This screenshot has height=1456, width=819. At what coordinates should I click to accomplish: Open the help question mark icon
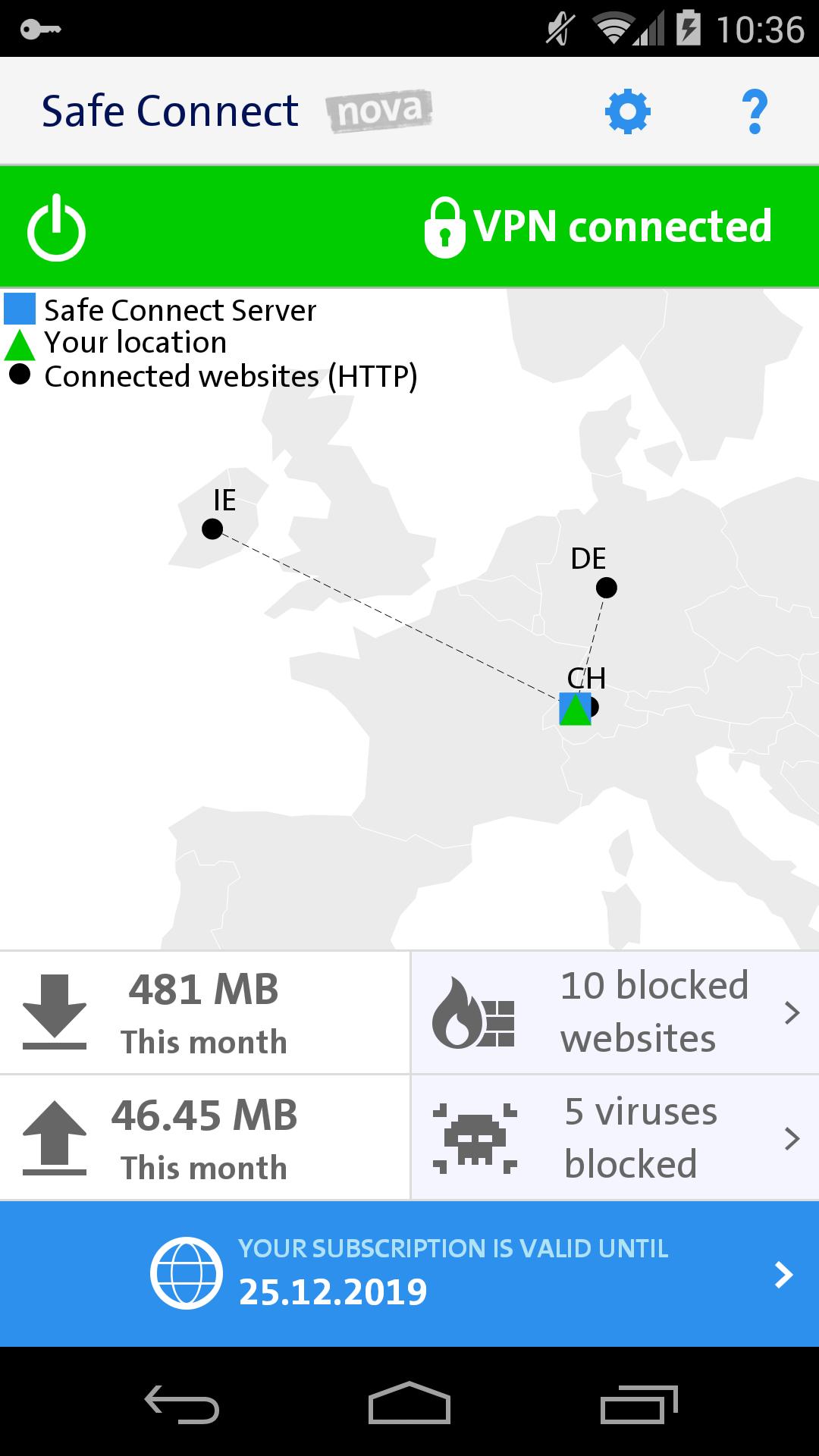[755, 111]
